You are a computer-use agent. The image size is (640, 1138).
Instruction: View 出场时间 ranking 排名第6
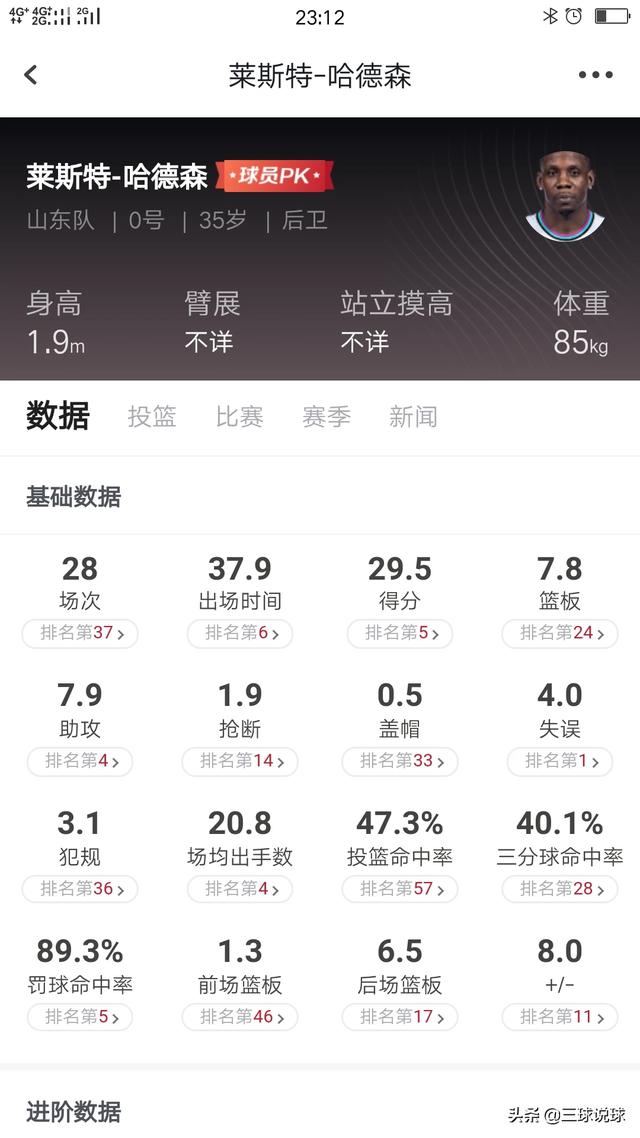[240, 634]
